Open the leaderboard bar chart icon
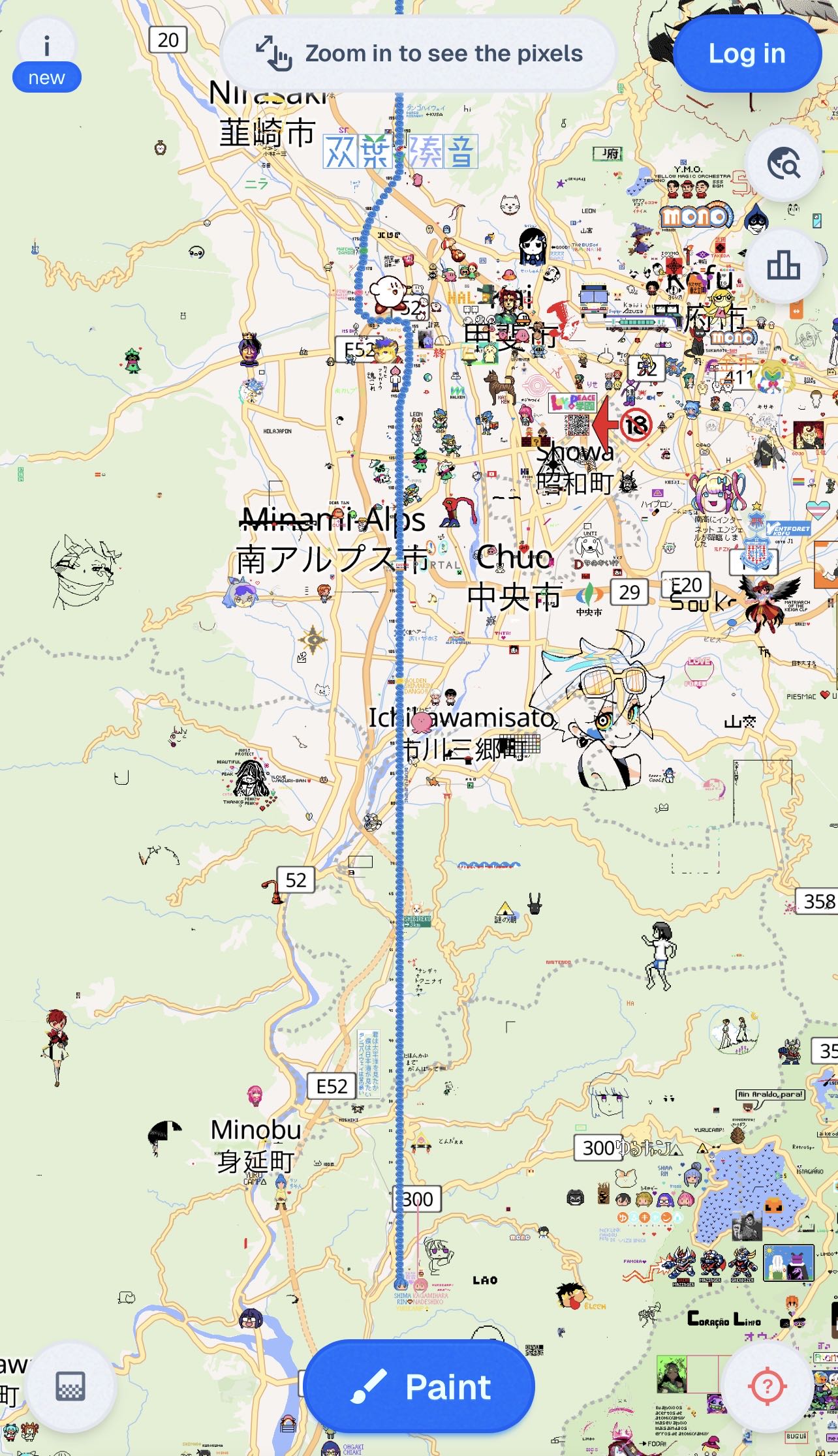 tap(783, 265)
